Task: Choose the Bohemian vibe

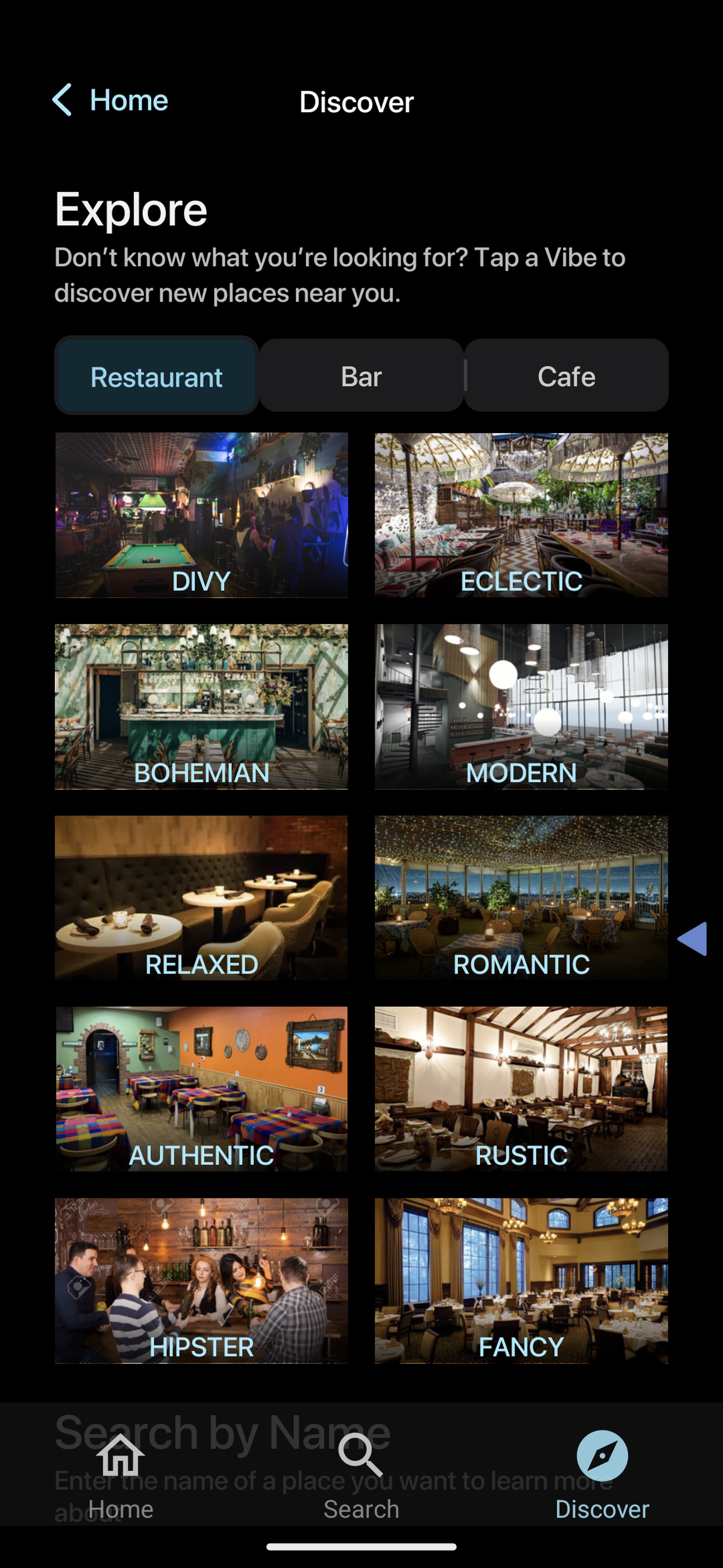Action: pyautogui.click(x=201, y=706)
